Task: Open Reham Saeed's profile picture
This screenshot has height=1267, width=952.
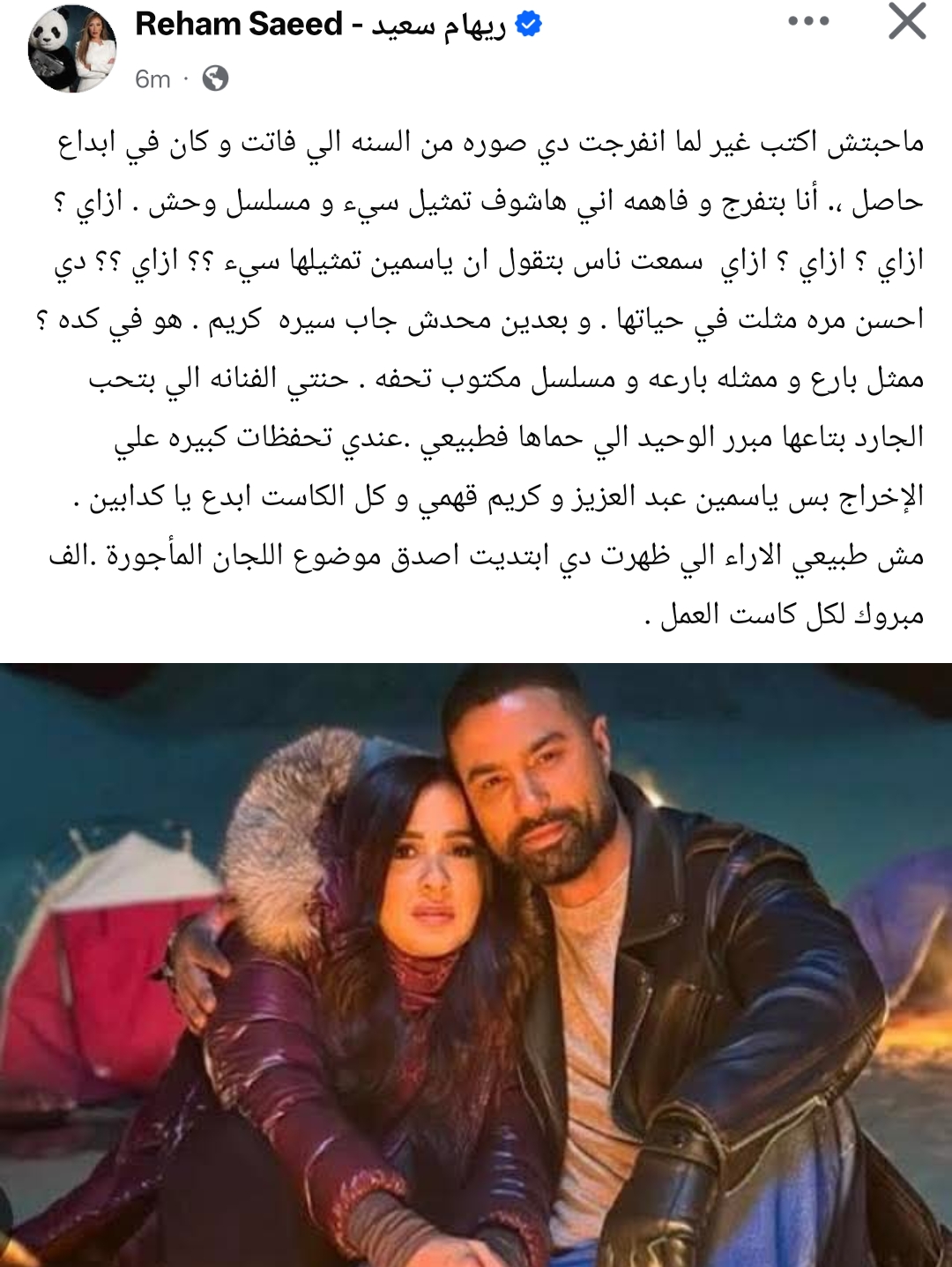Action: 72,49
